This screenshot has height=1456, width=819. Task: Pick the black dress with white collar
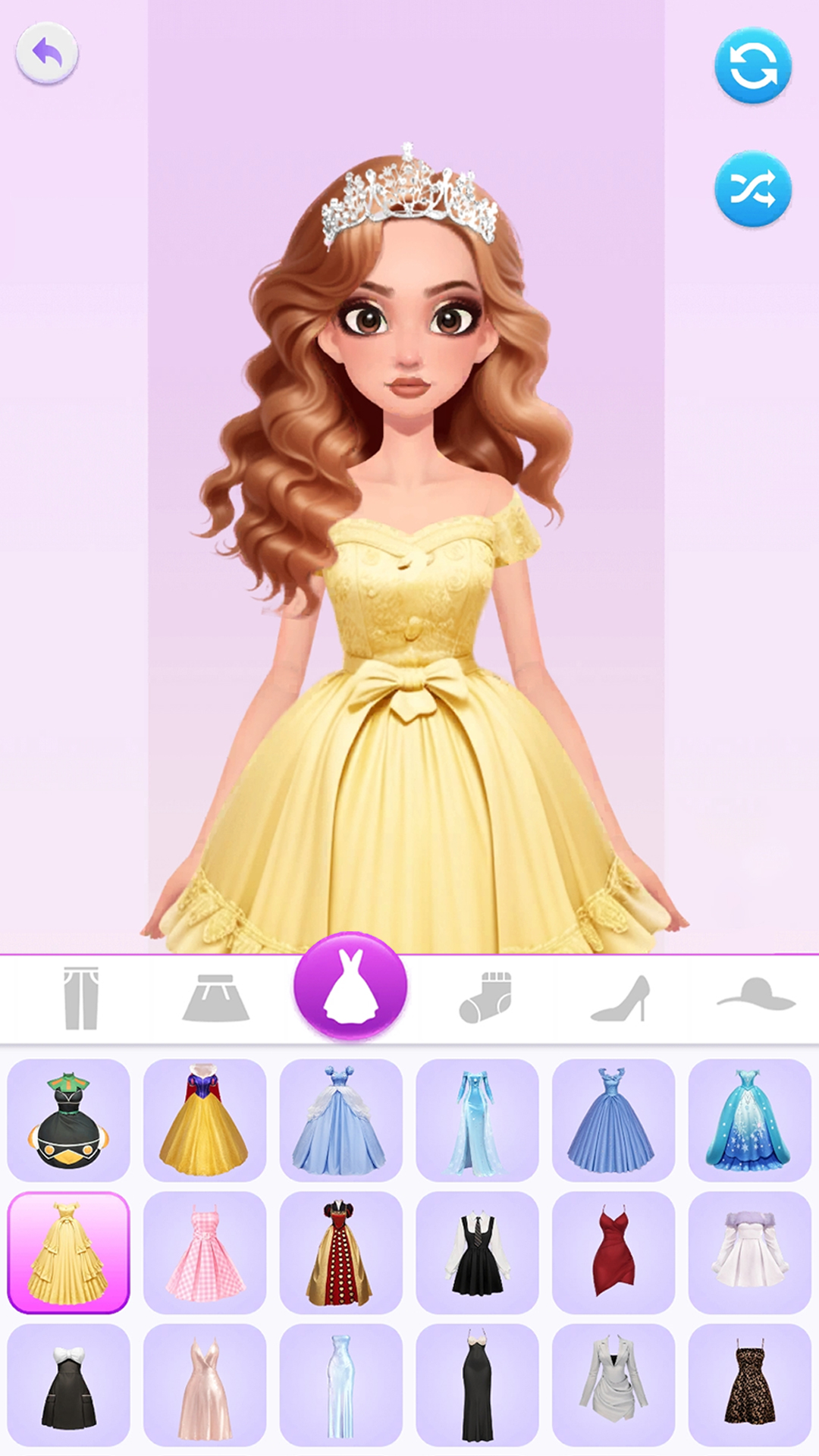(x=479, y=1251)
